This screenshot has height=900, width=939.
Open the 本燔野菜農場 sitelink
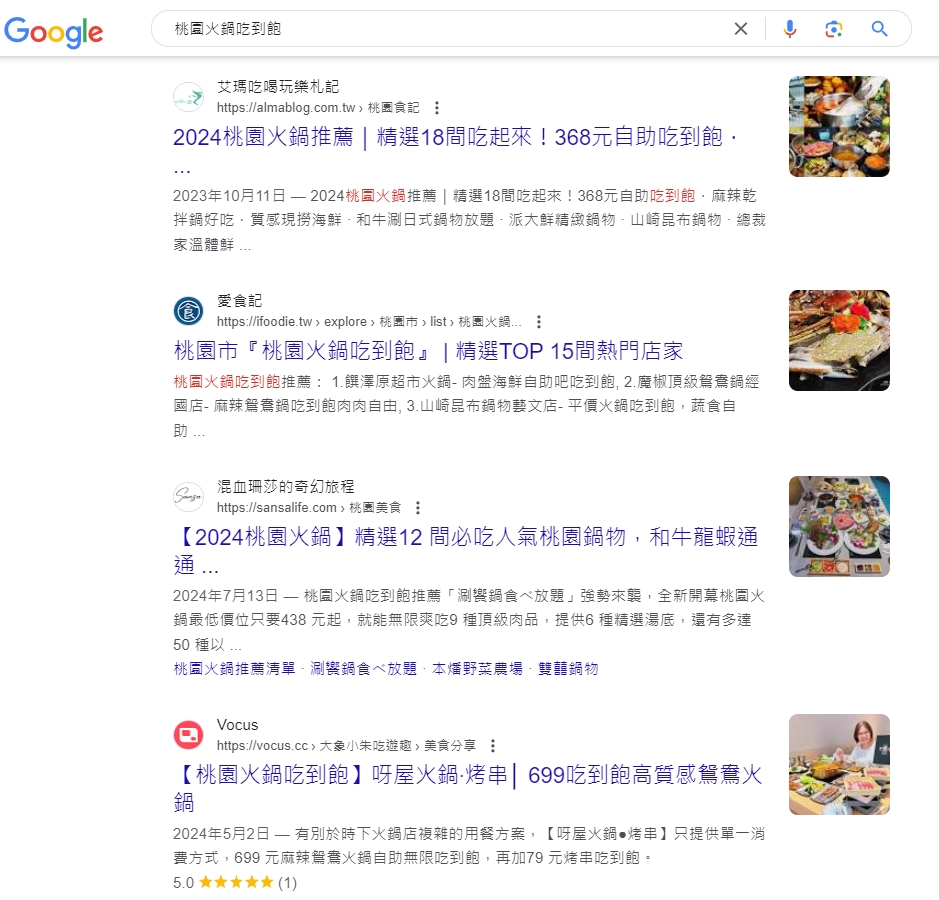[477, 669]
